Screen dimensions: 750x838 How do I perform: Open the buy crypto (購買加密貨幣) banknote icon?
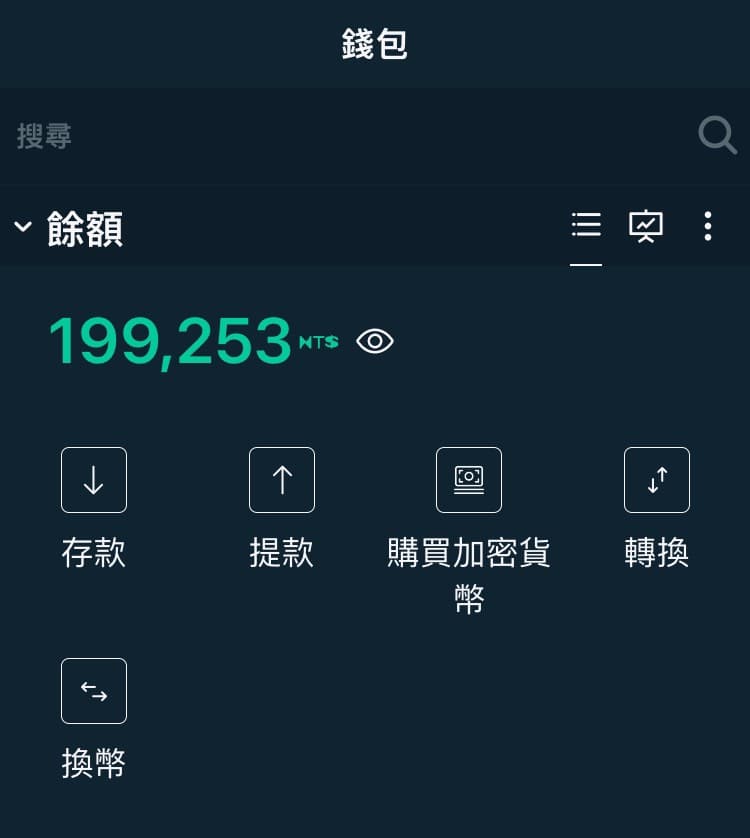click(468, 480)
